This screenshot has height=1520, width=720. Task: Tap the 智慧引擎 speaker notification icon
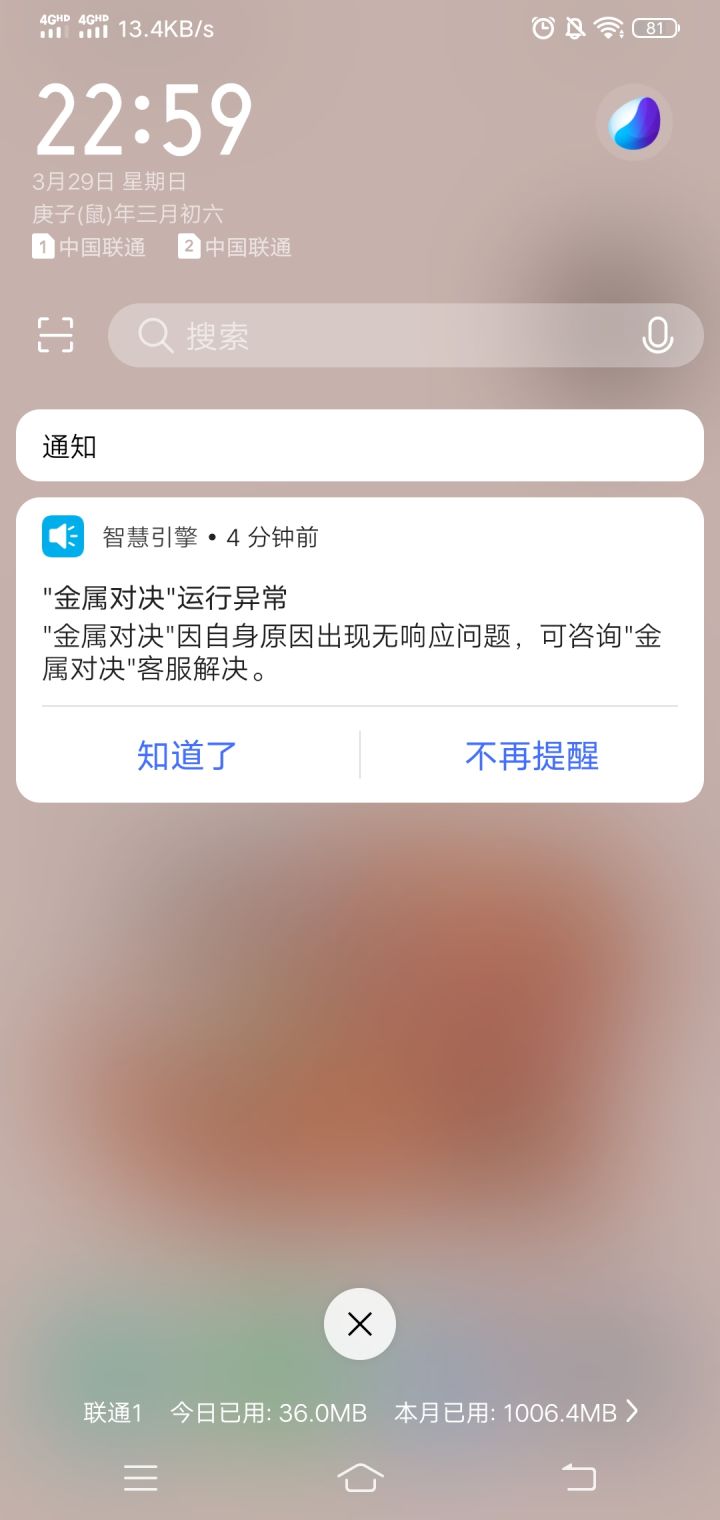coord(62,536)
